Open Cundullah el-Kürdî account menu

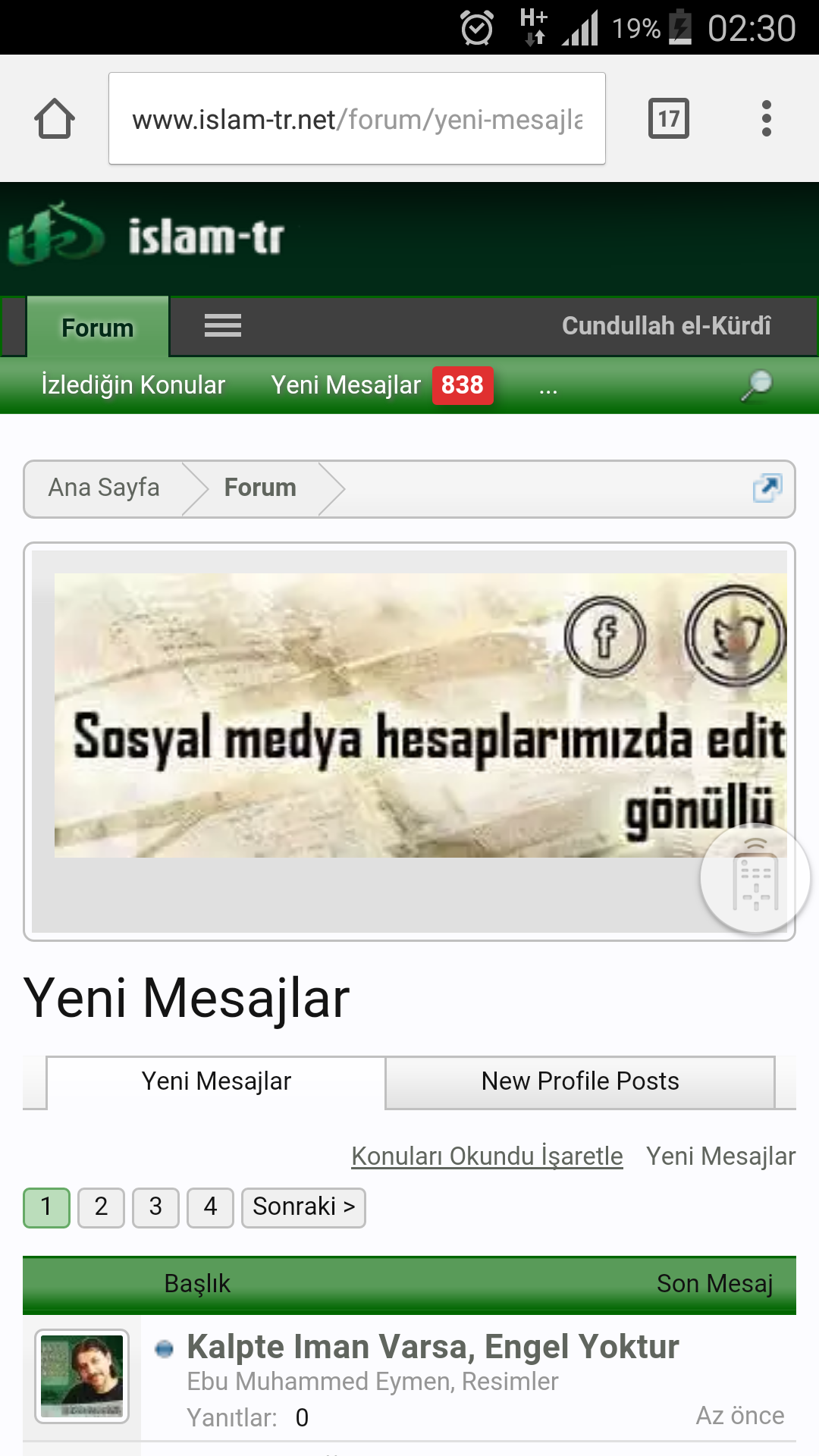point(666,326)
